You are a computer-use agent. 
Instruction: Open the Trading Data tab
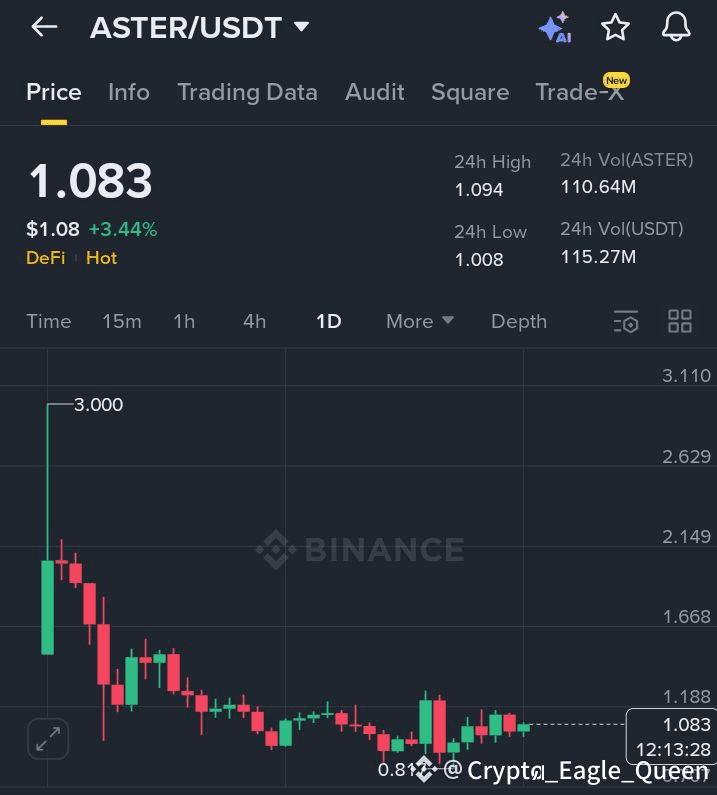[x=247, y=92]
